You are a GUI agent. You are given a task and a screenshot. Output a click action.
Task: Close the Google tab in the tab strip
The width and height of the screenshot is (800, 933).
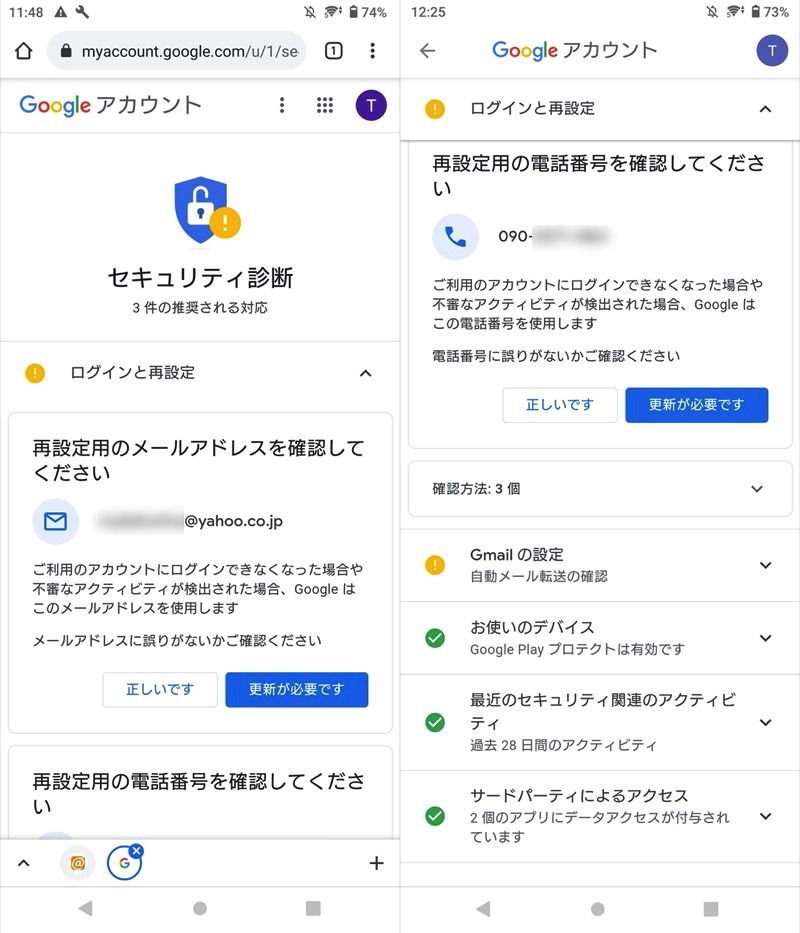[137, 850]
